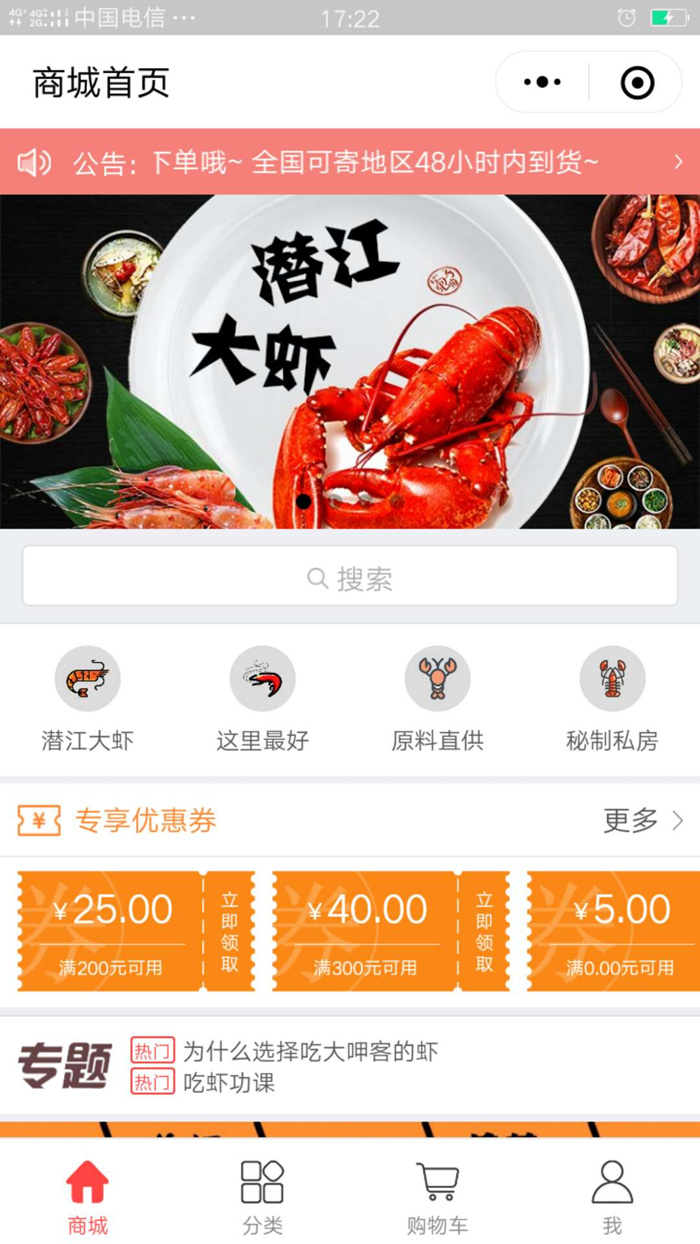This screenshot has width=700, height=1244.
Task: Claim the ¥25.00 coupon with 立即领取
Action: 230,931
